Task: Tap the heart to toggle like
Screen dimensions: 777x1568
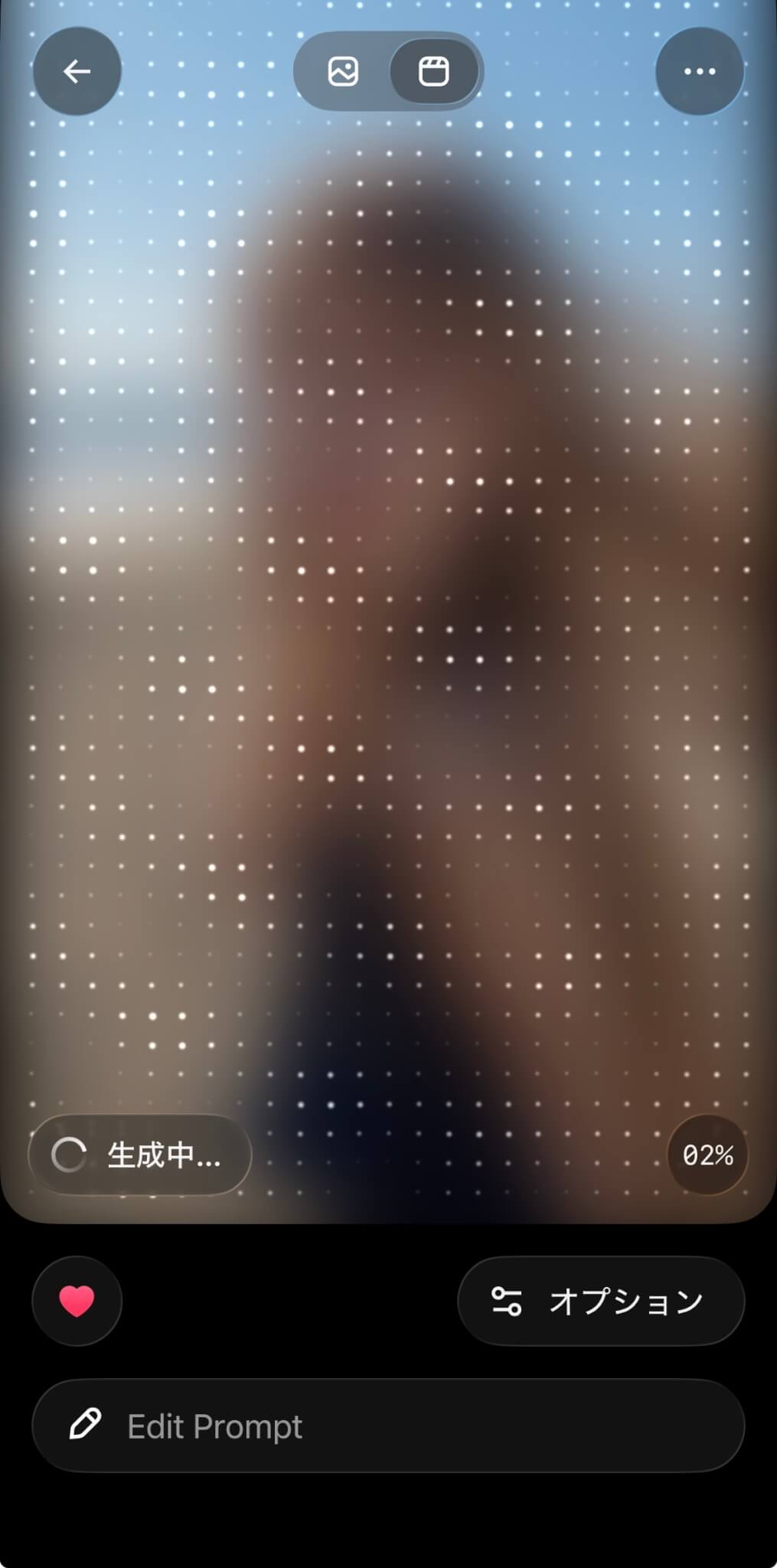Action: pos(77,1301)
